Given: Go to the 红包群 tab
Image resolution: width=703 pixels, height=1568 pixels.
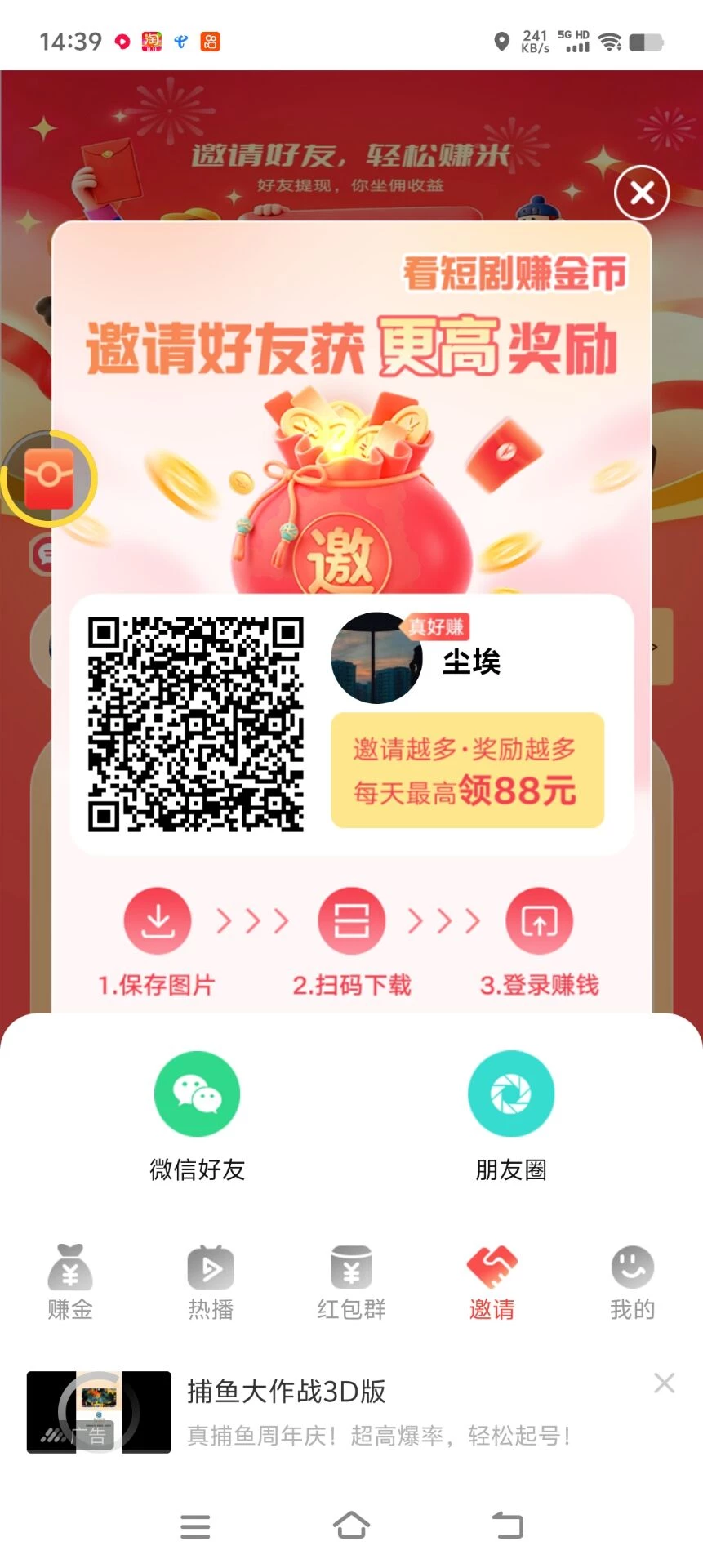Looking at the screenshot, I should [x=351, y=1281].
